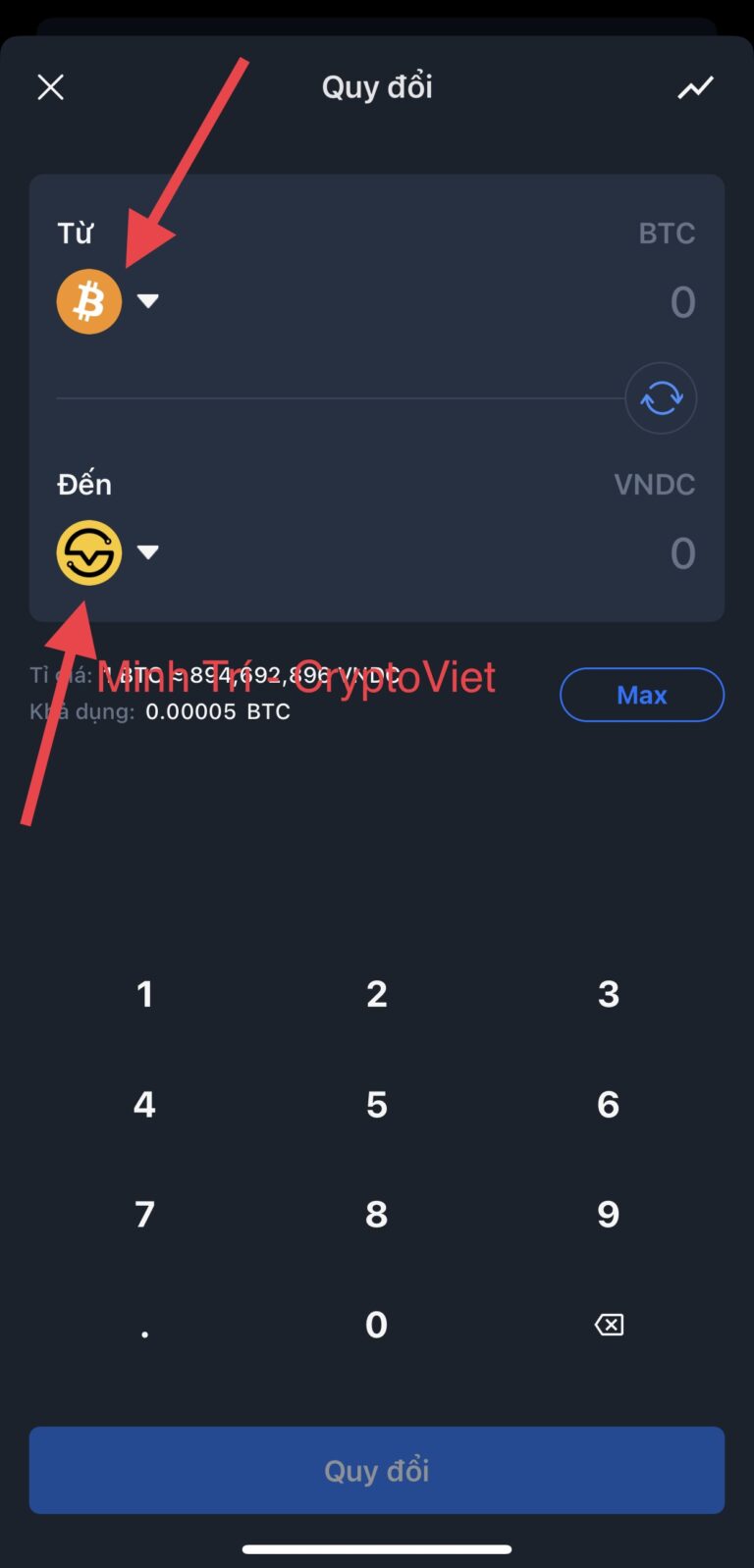Tap the Quy đổi title tab
754x1568 pixels.
tap(376, 86)
